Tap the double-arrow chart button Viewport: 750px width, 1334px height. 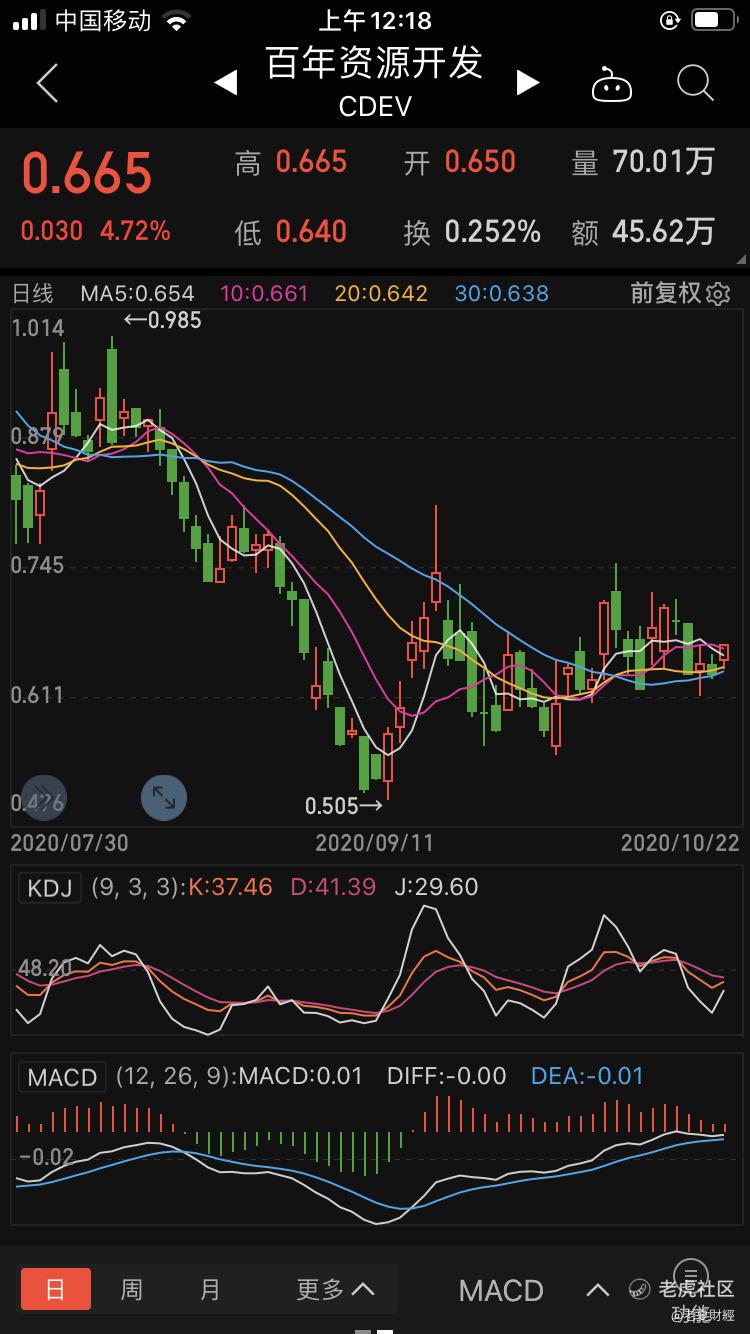coord(43,797)
